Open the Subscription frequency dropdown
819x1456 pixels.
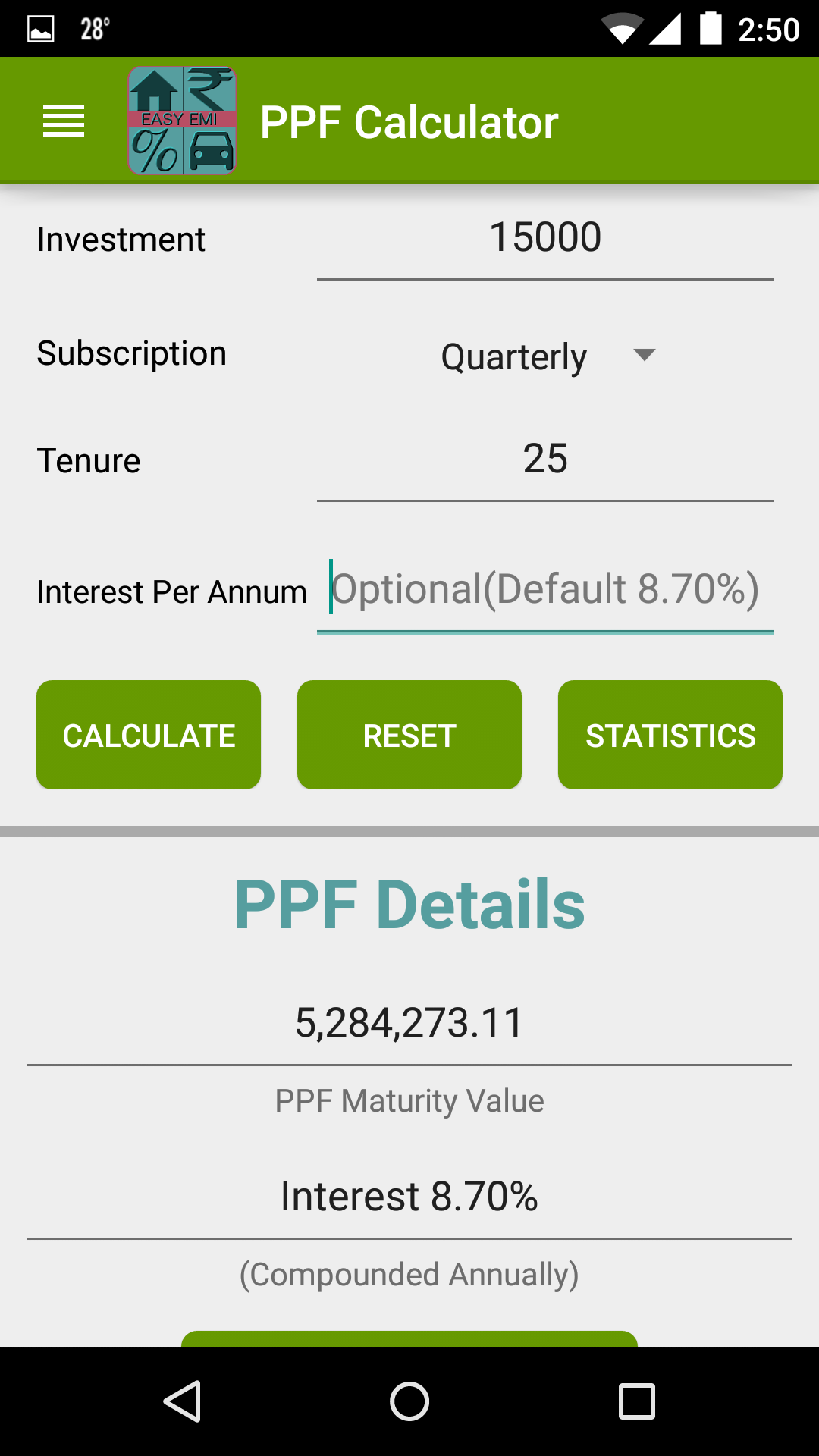click(546, 356)
